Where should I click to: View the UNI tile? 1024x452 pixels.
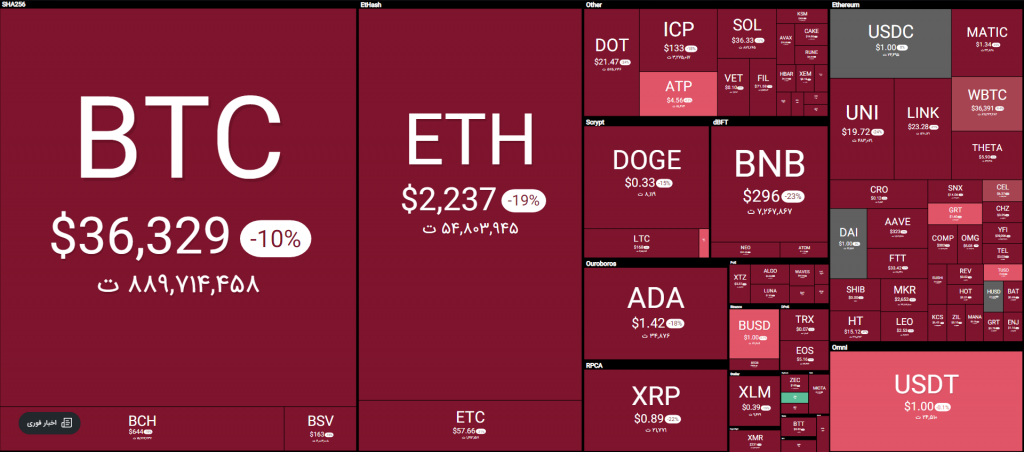[862, 120]
